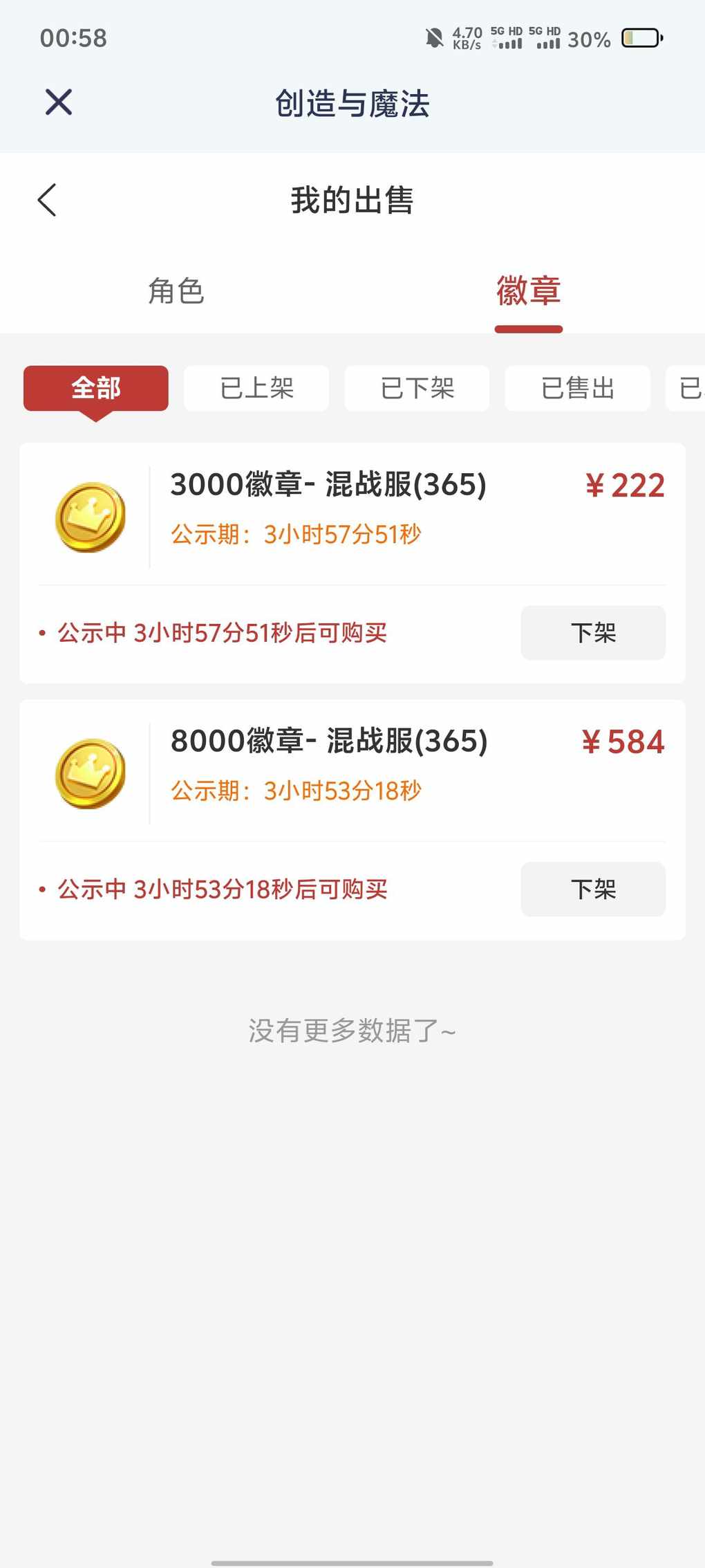
Task: Select the 徽章 tab
Action: (x=528, y=291)
